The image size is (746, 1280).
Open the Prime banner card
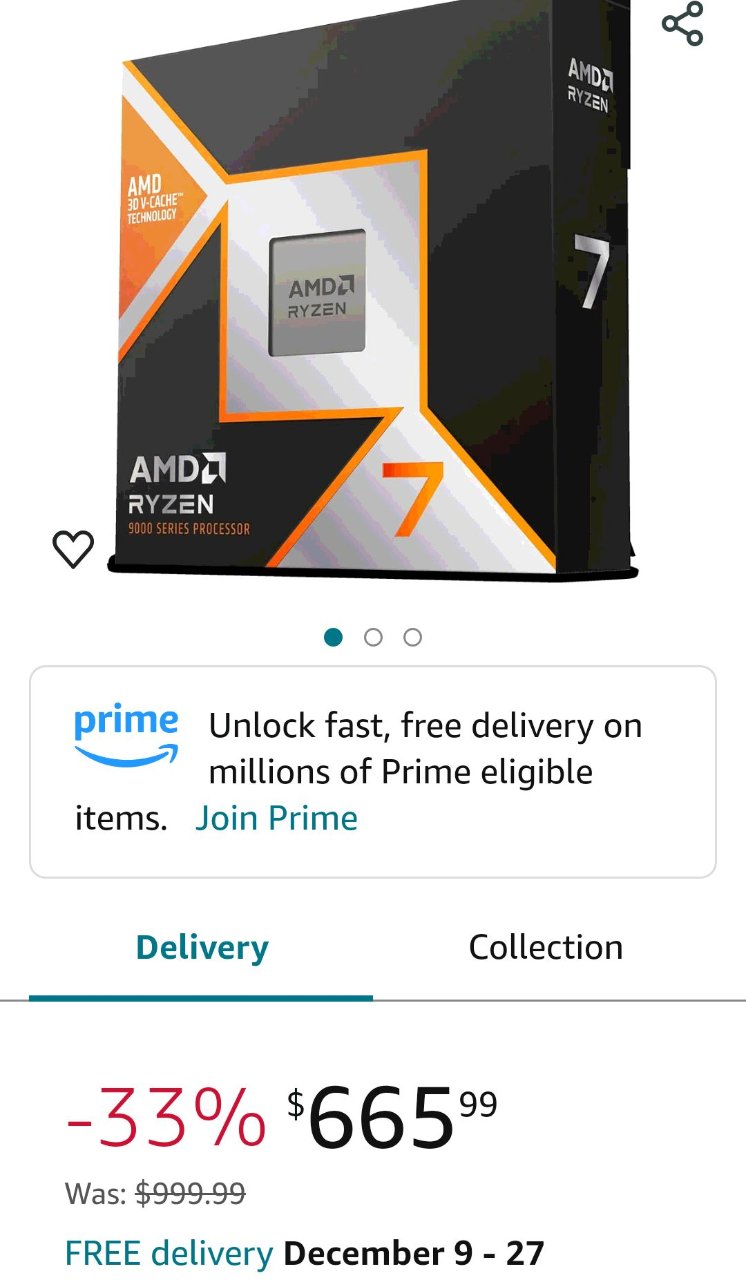click(373, 770)
